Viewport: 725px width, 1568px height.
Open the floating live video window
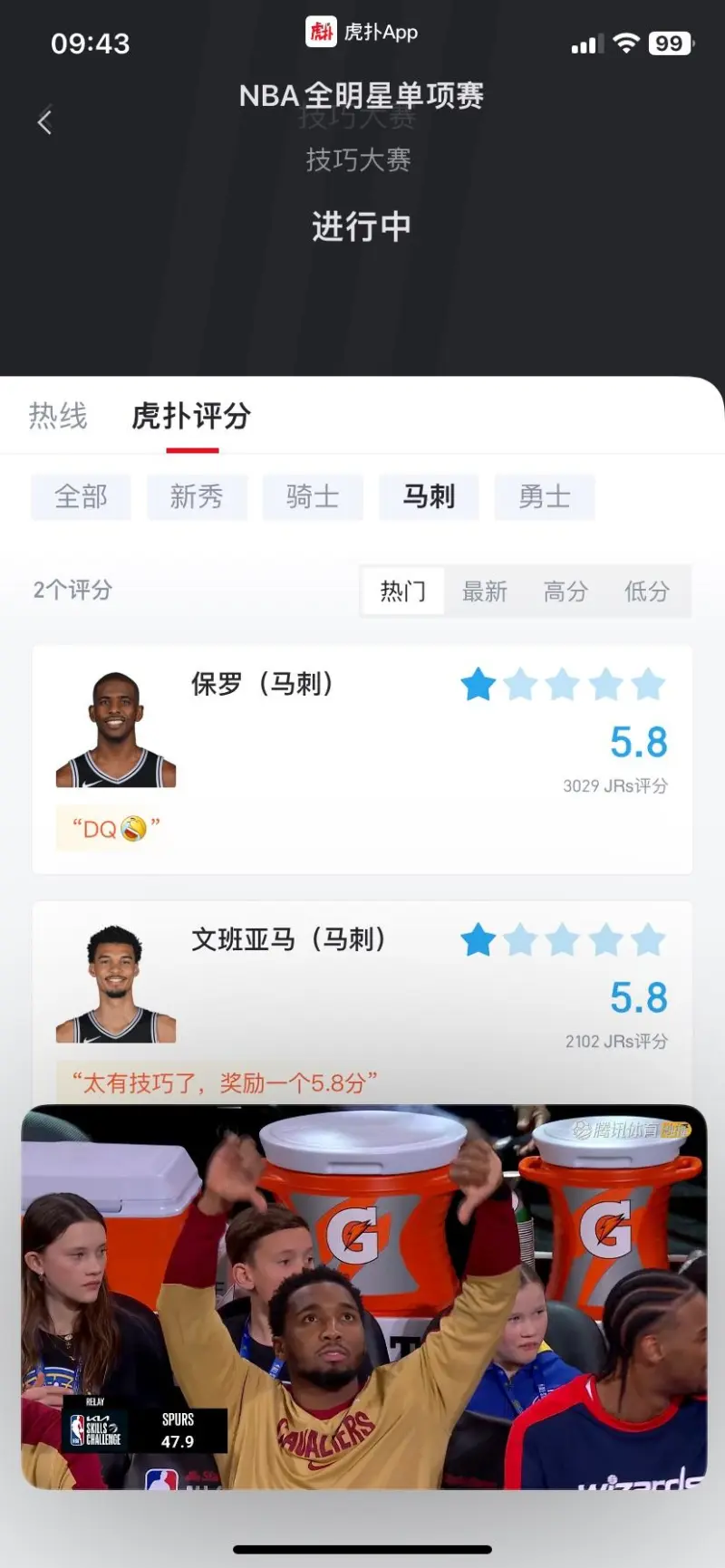coord(363,1295)
